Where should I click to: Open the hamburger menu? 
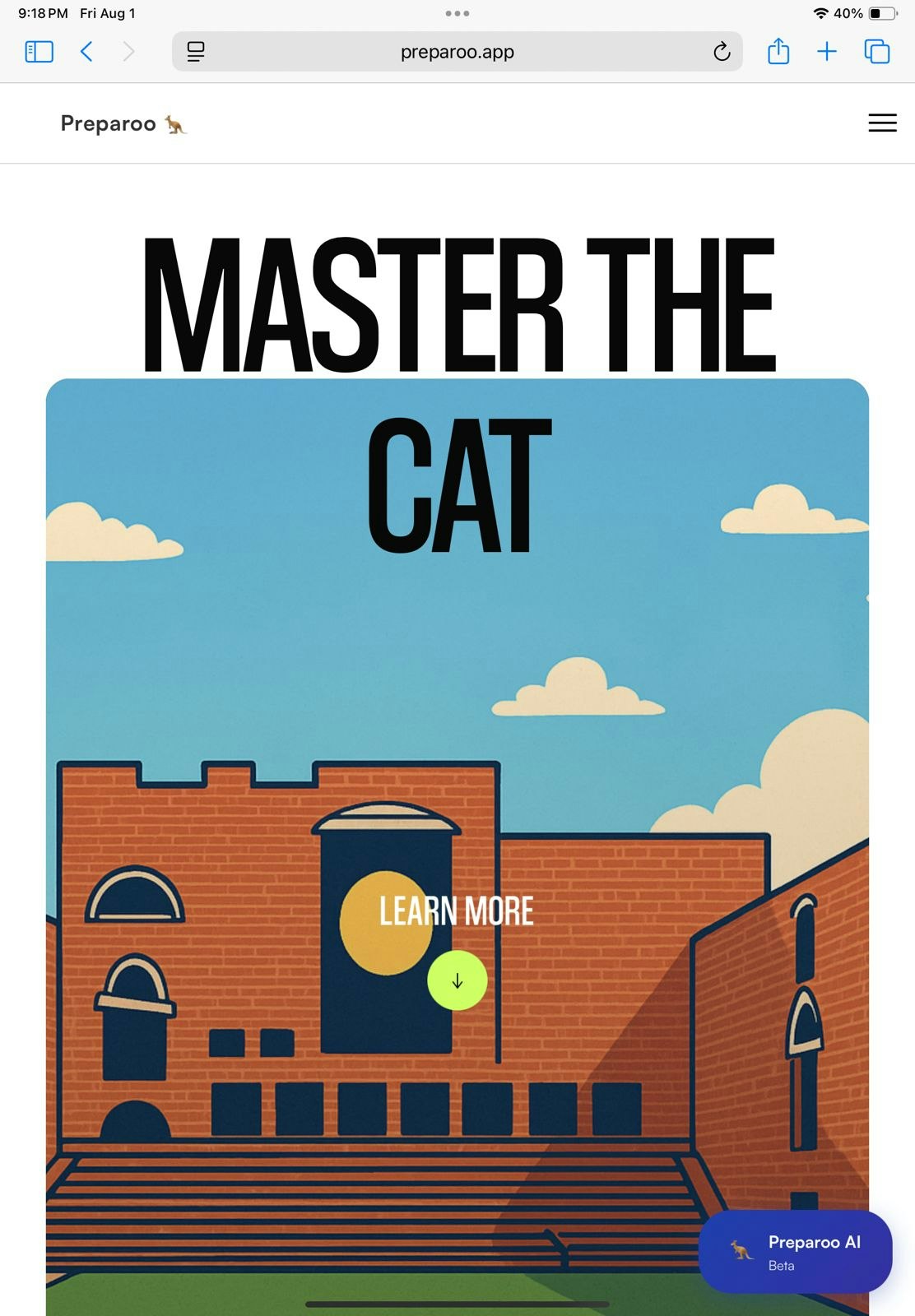pos(882,123)
